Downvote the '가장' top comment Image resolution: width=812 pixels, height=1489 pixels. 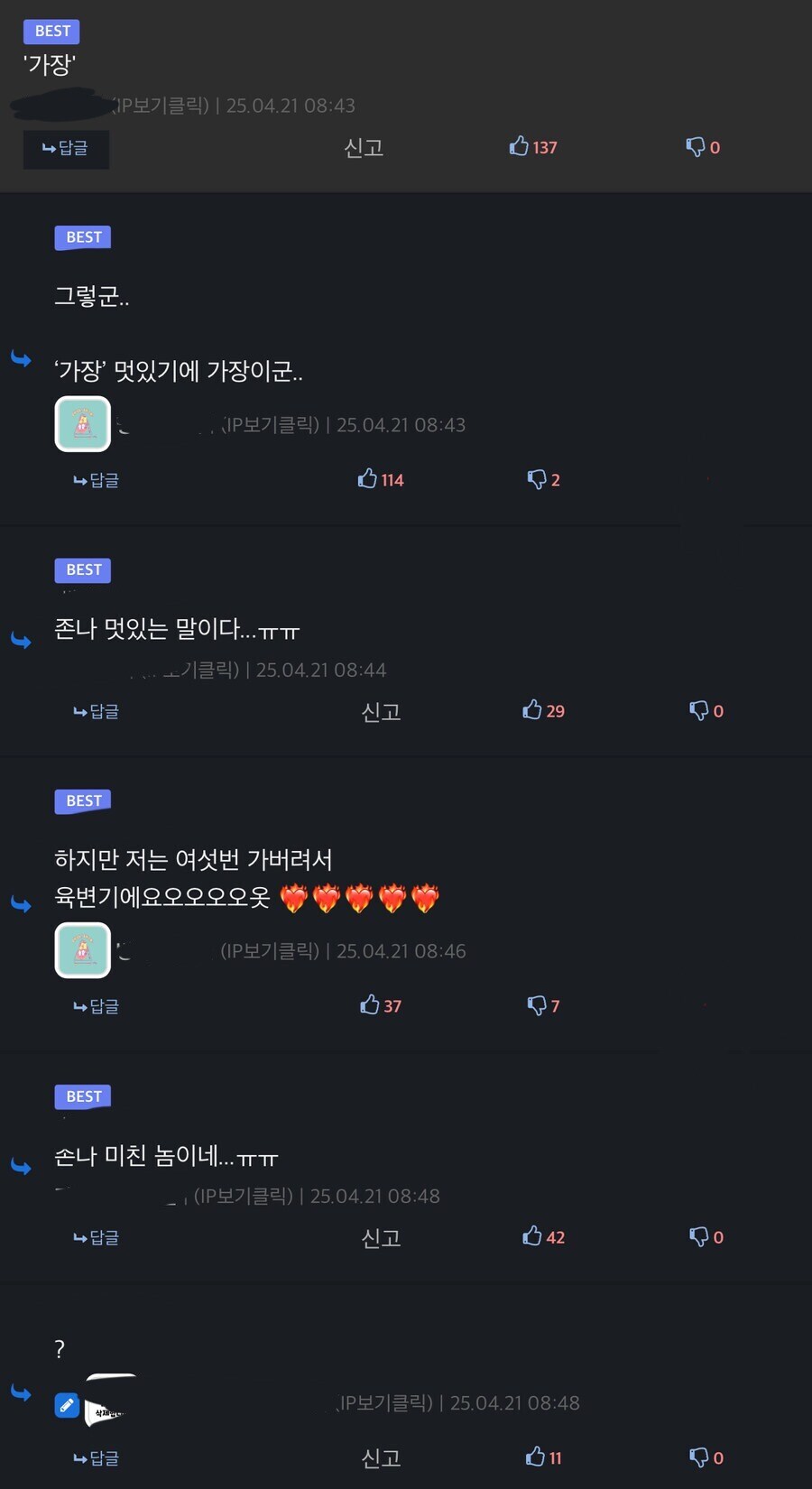click(702, 147)
